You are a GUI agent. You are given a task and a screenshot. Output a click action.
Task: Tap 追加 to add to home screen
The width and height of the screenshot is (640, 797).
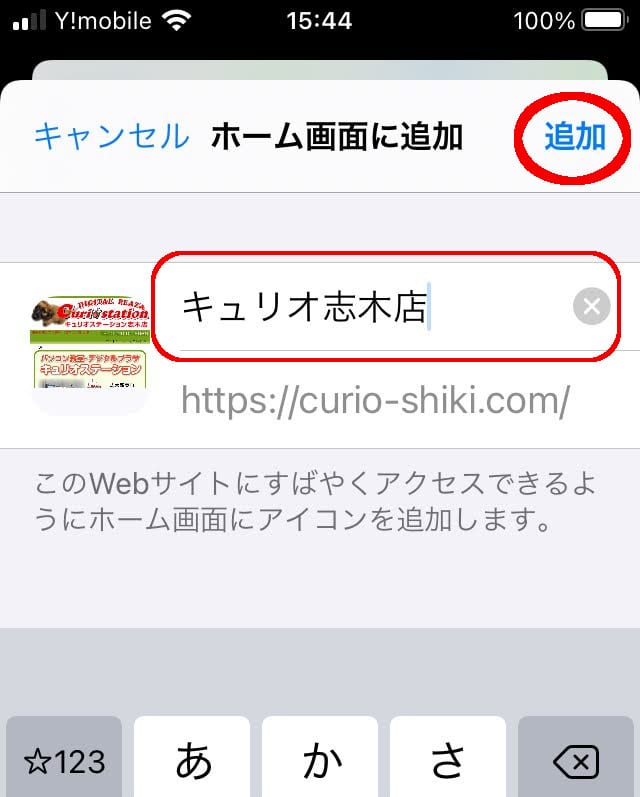tap(575, 137)
